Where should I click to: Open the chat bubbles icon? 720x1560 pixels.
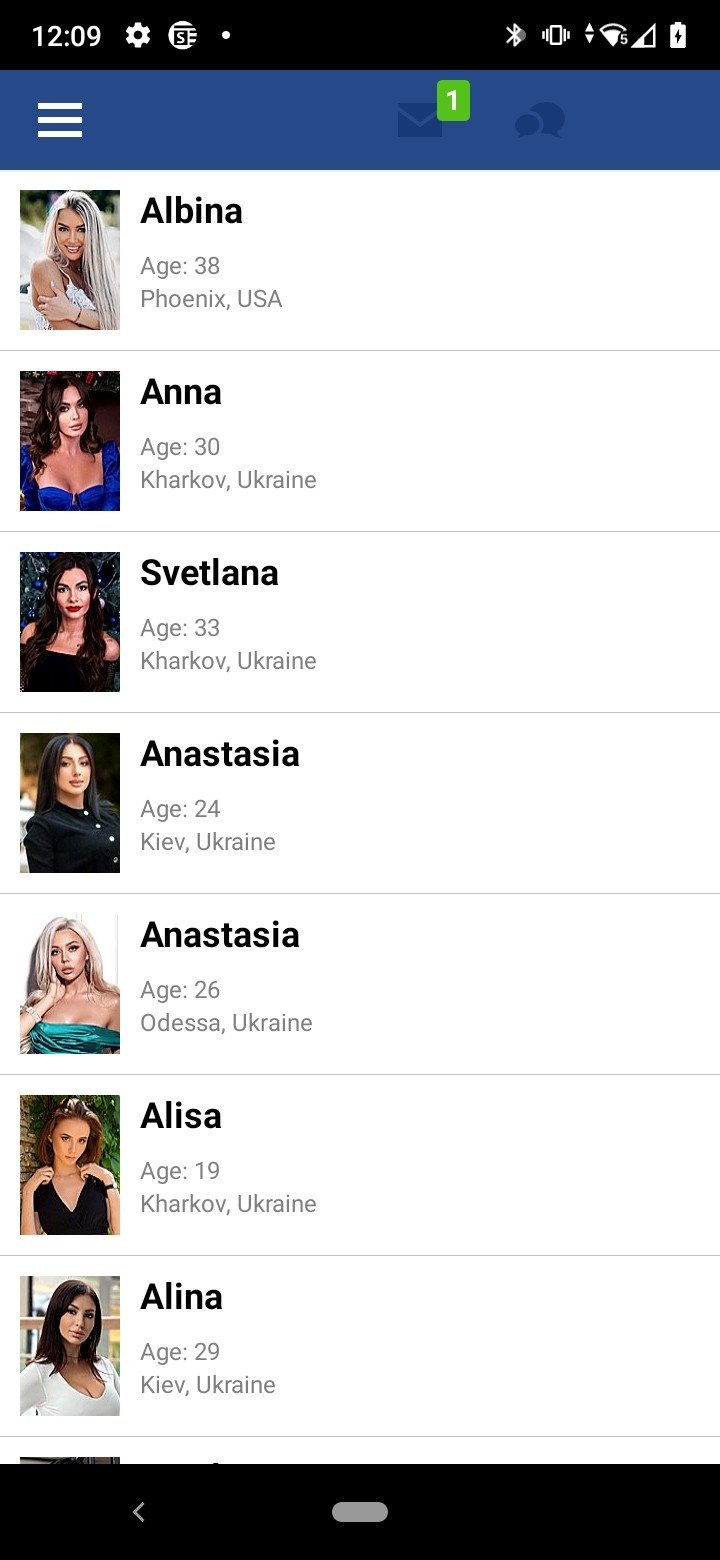point(540,121)
